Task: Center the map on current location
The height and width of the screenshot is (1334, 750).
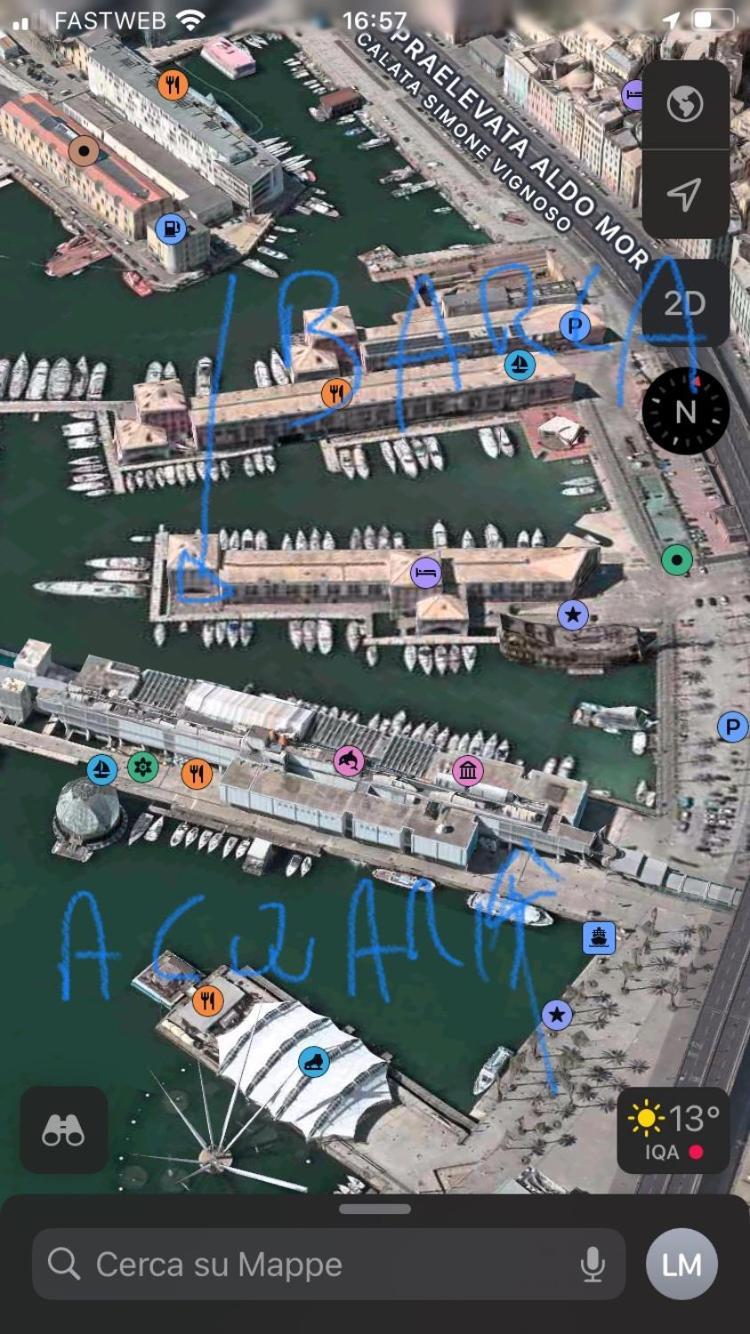Action: pyautogui.click(x=685, y=195)
